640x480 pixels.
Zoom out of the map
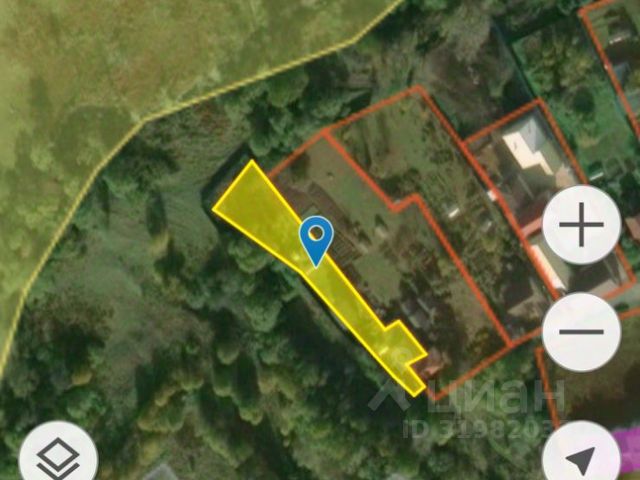coord(582,332)
